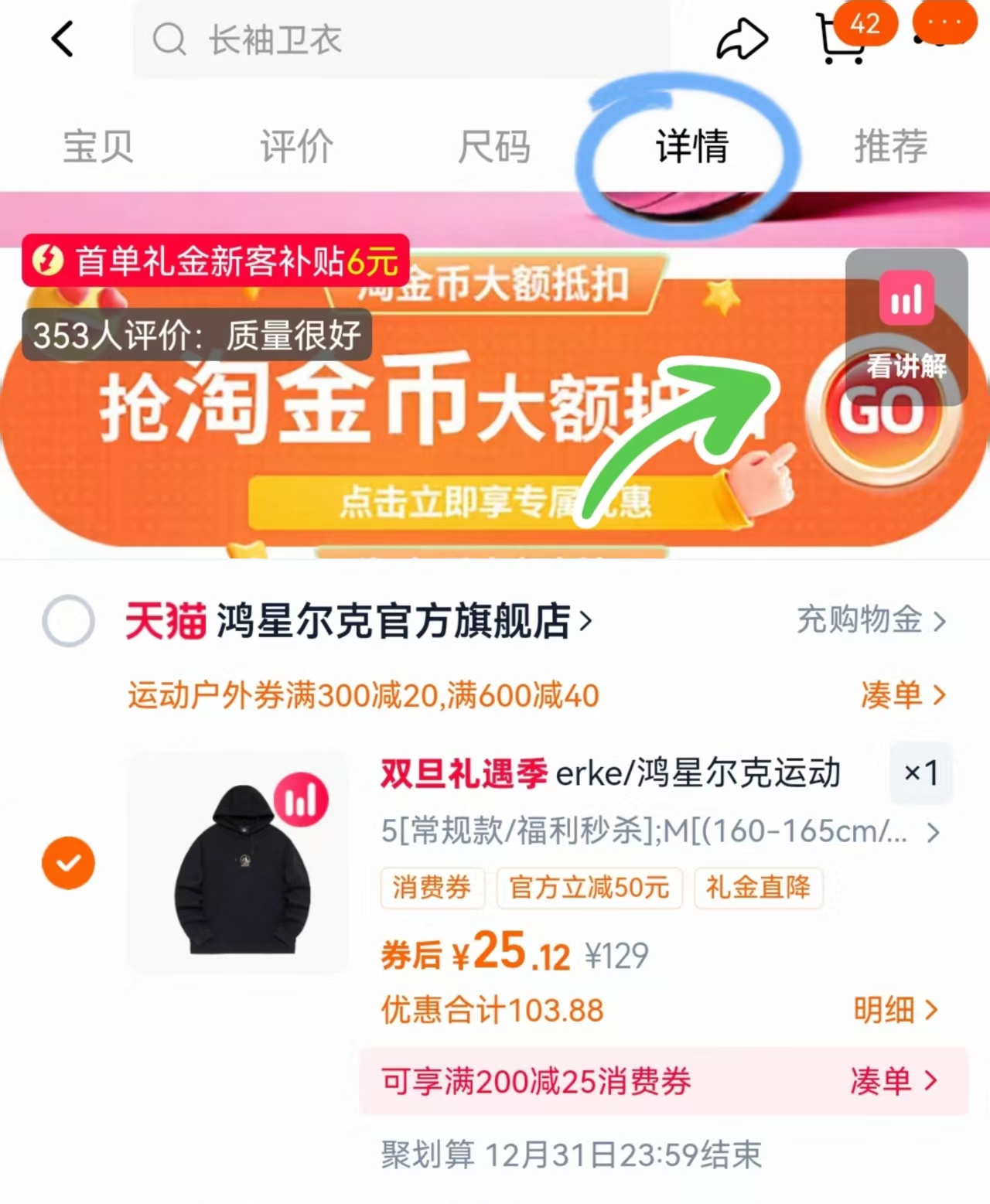Deselect the checked hoodie item checkbox
The width and height of the screenshot is (990, 1204).
[68, 862]
